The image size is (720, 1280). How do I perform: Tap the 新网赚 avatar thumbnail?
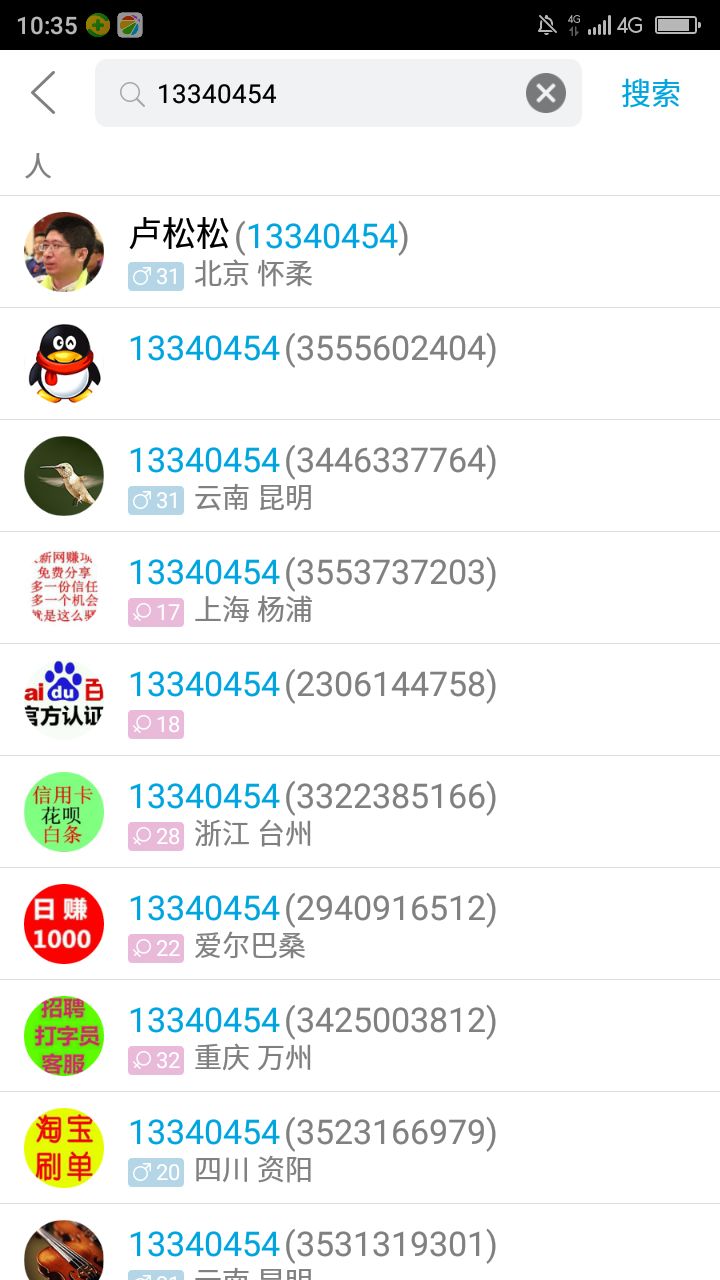point(63,587)
